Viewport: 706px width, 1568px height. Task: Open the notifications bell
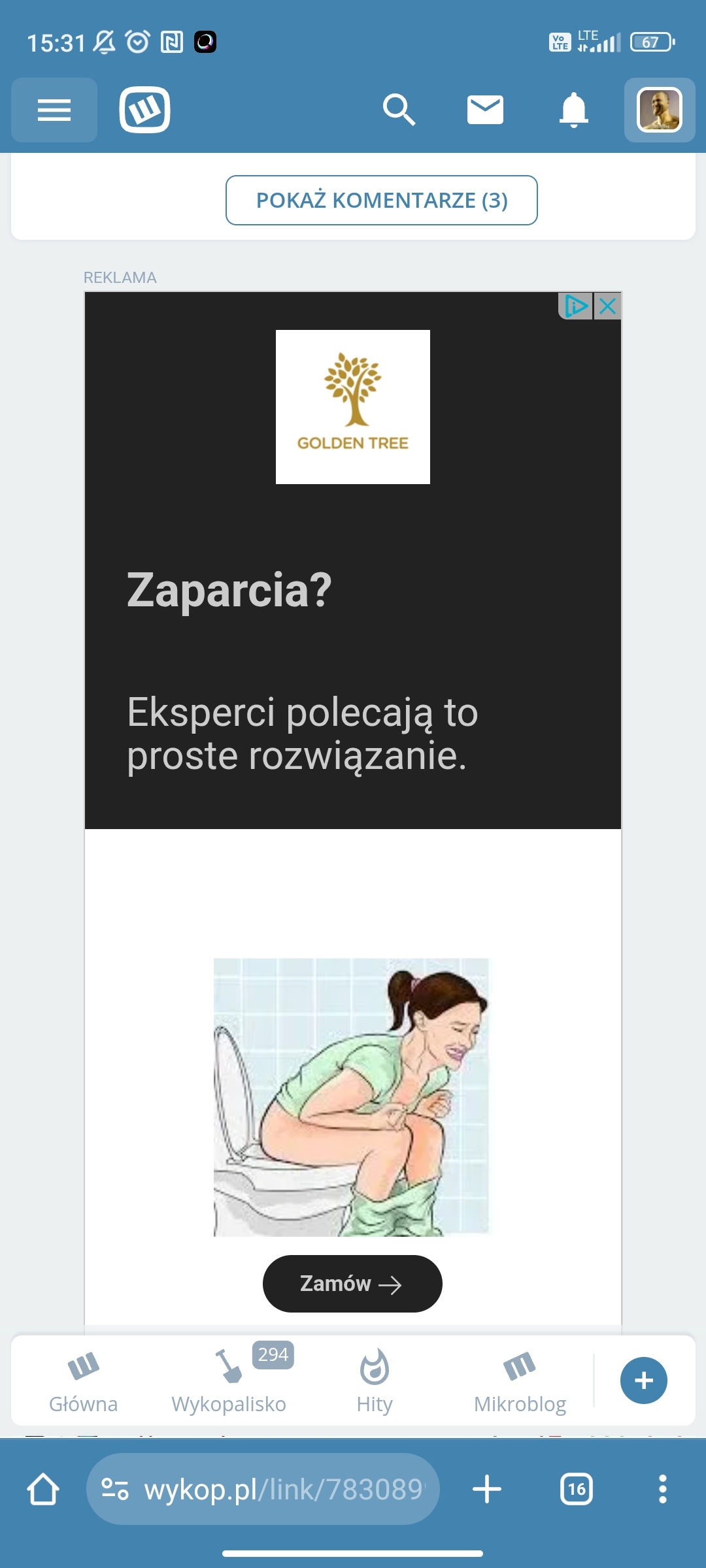tap(573, 110)
